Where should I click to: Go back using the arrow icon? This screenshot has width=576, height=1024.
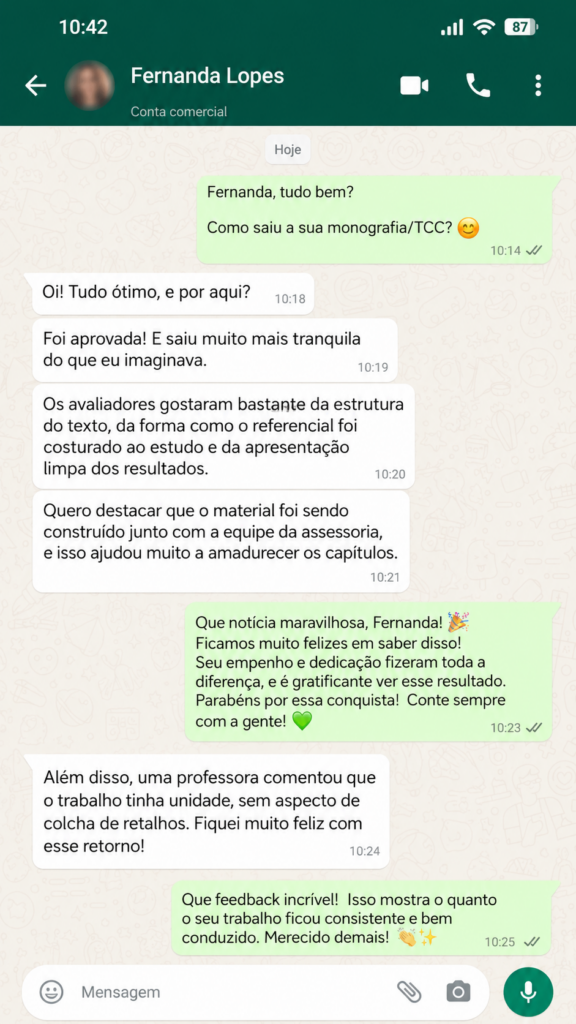35,86
